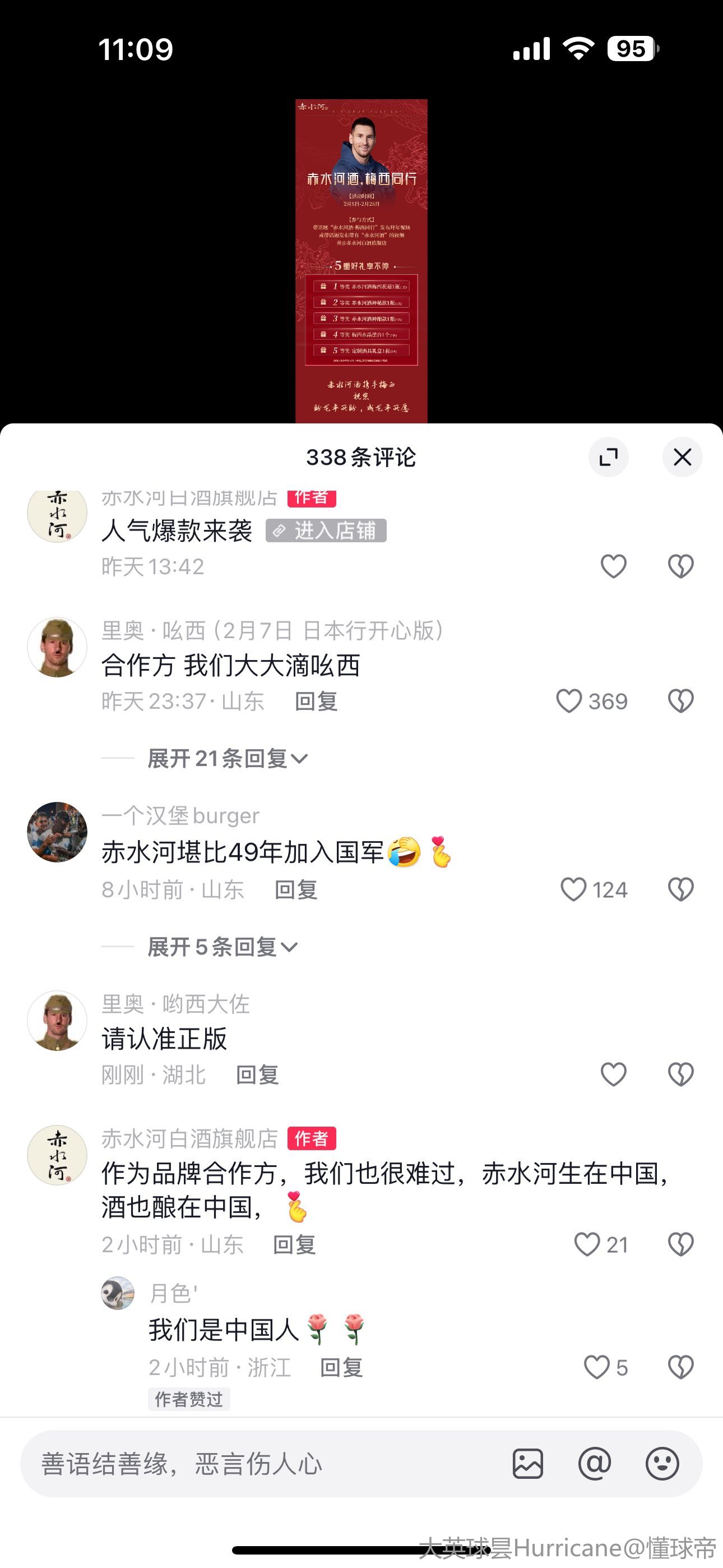Like 一个汉堡burger's comment
Viewport: 723px width, 1568px height.
point(573,889)
